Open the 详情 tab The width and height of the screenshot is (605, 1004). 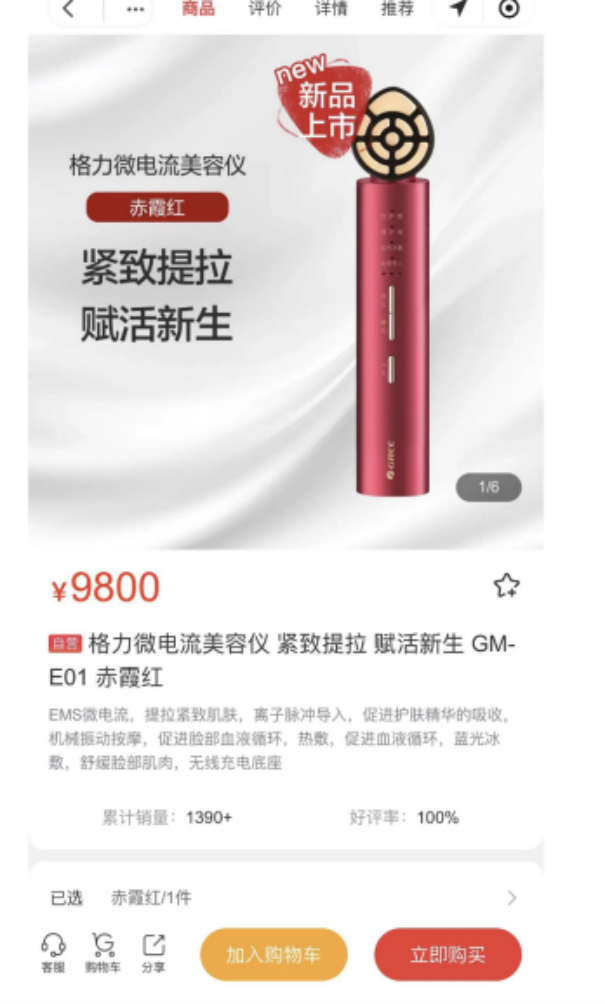(x=331, y=9)
